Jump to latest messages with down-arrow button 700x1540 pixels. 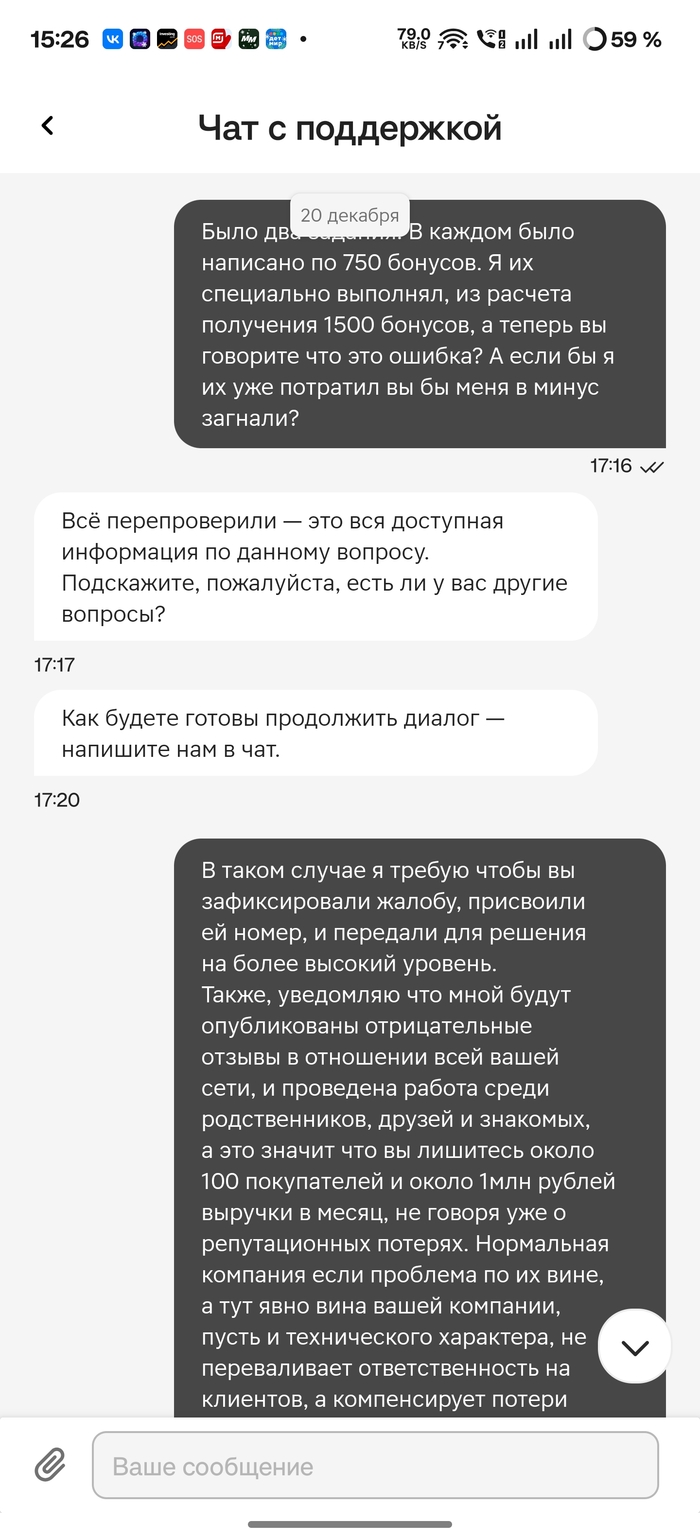634,1347
